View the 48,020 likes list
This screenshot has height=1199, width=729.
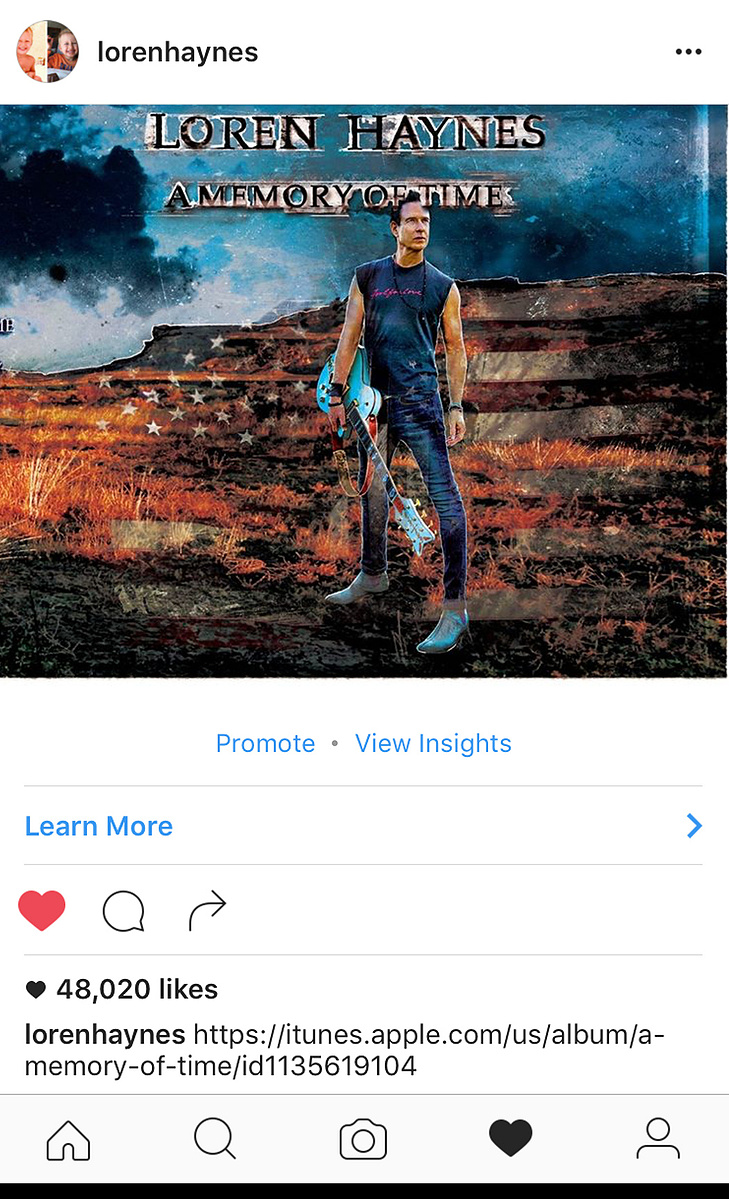click(x=136, y=989)
